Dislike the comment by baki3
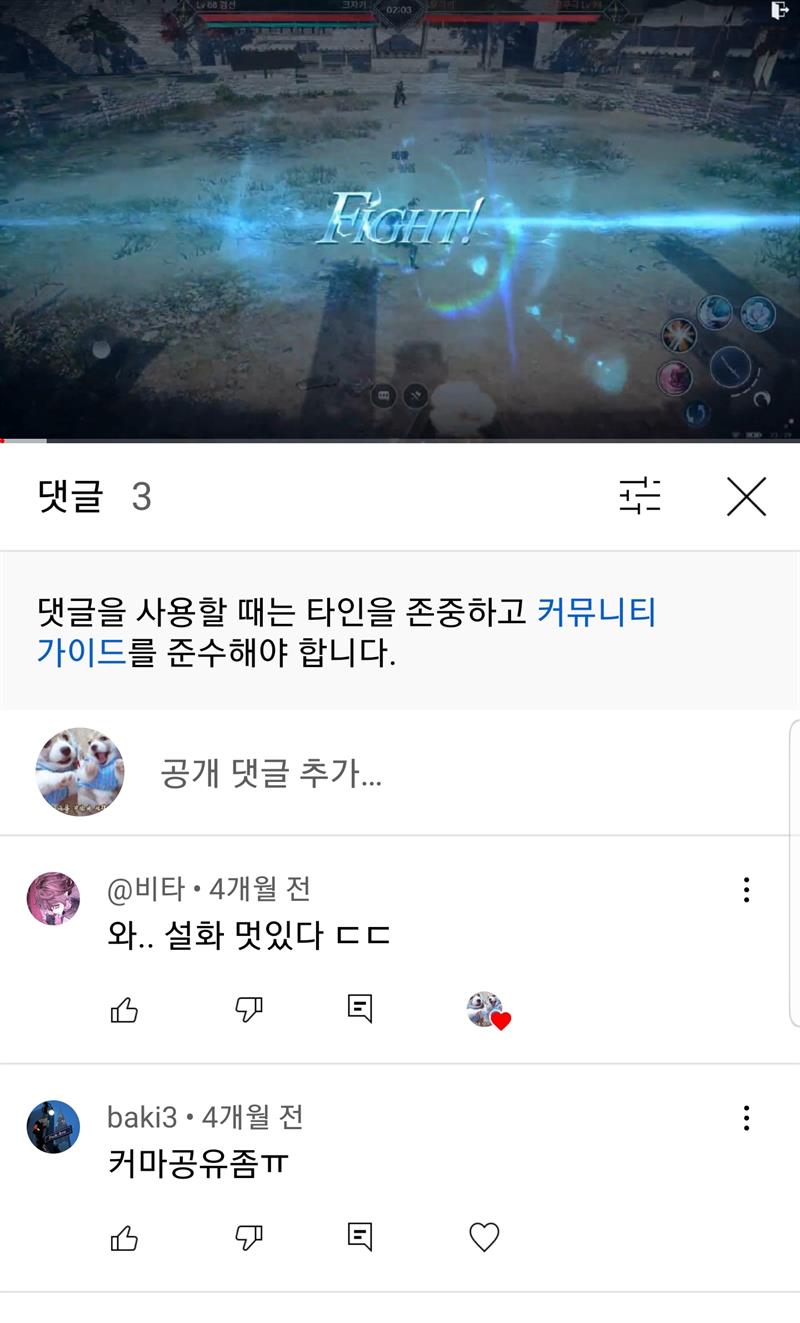800x1323 pixels. [x=248, y=1238]
